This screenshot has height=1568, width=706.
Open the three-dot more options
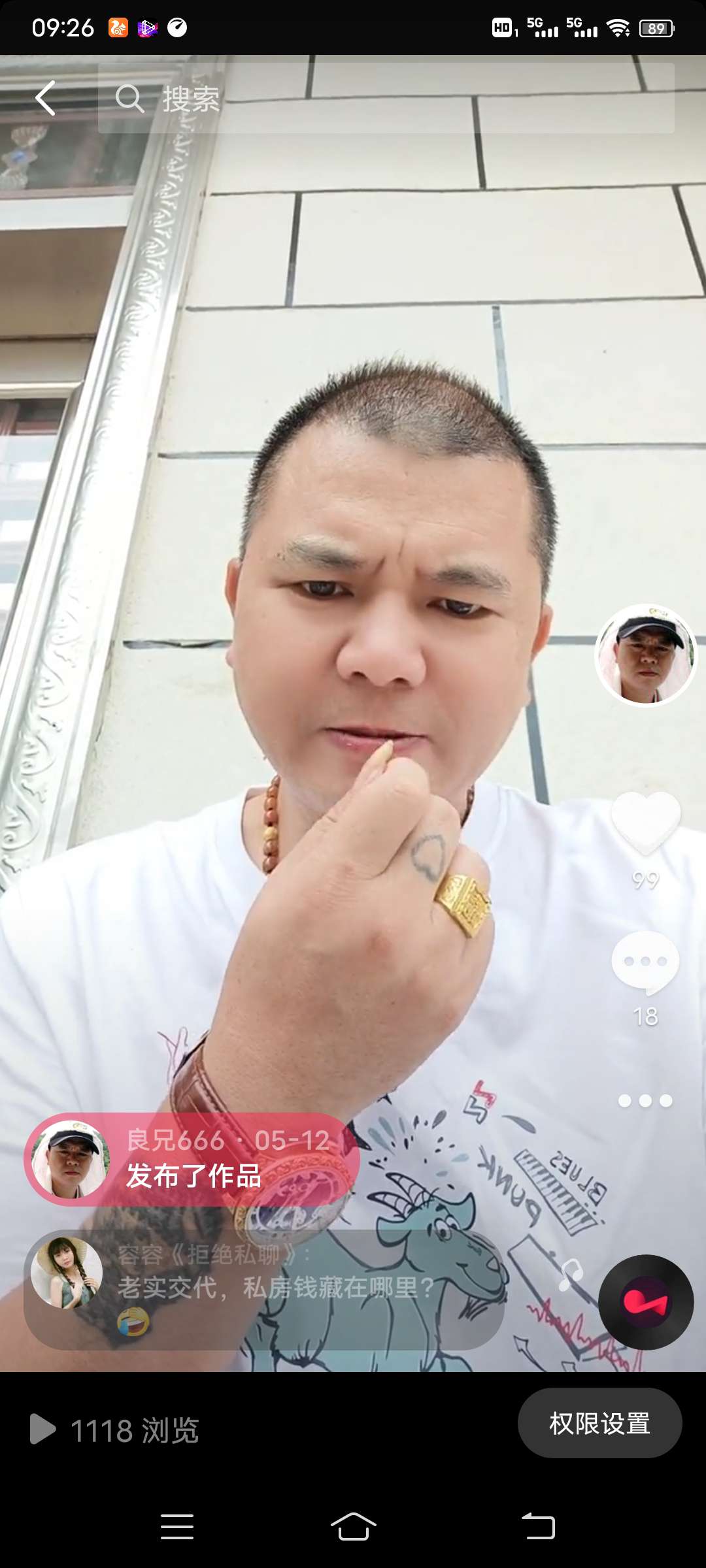pyautogui.click(x=645, y=1101)
